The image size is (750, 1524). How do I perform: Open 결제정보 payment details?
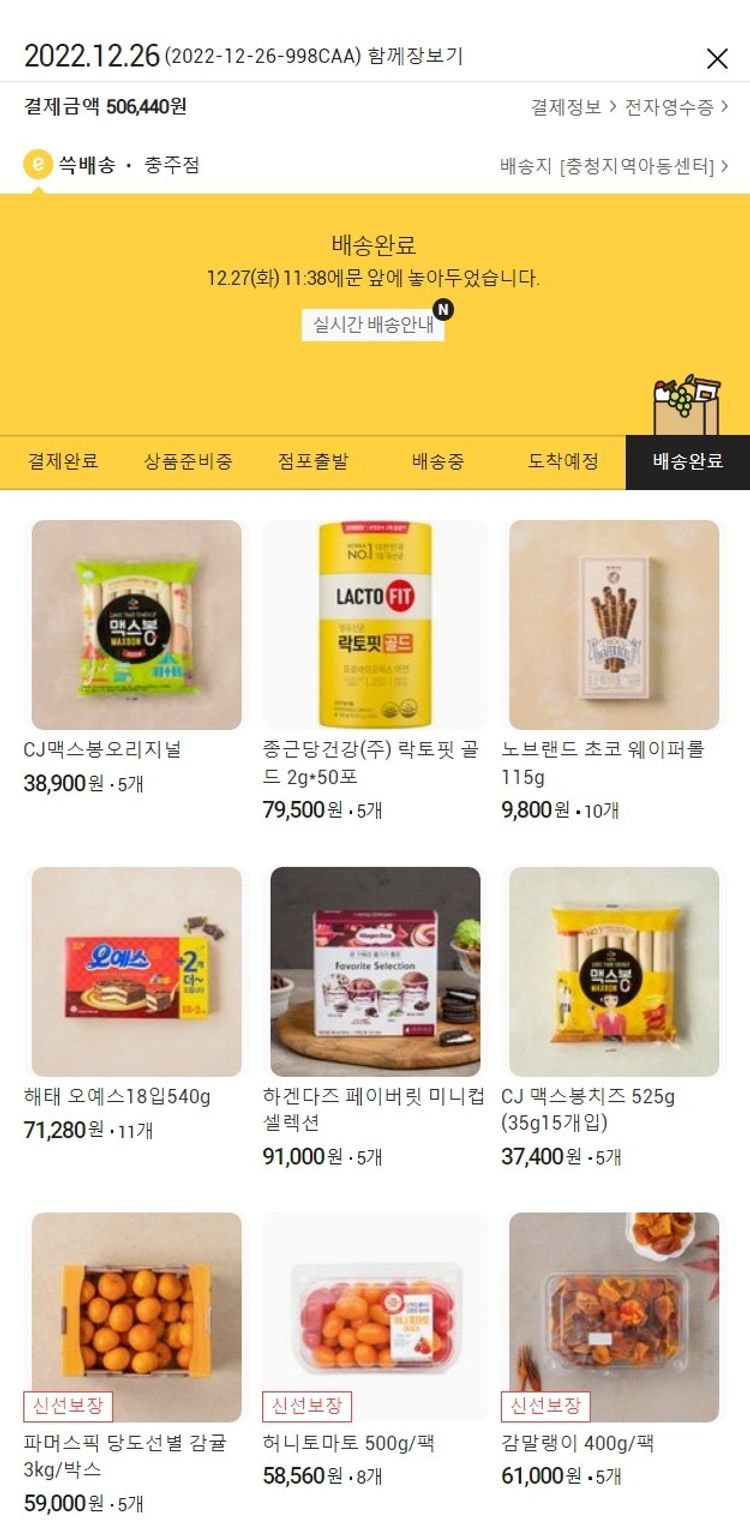click(x=572, y=107)
